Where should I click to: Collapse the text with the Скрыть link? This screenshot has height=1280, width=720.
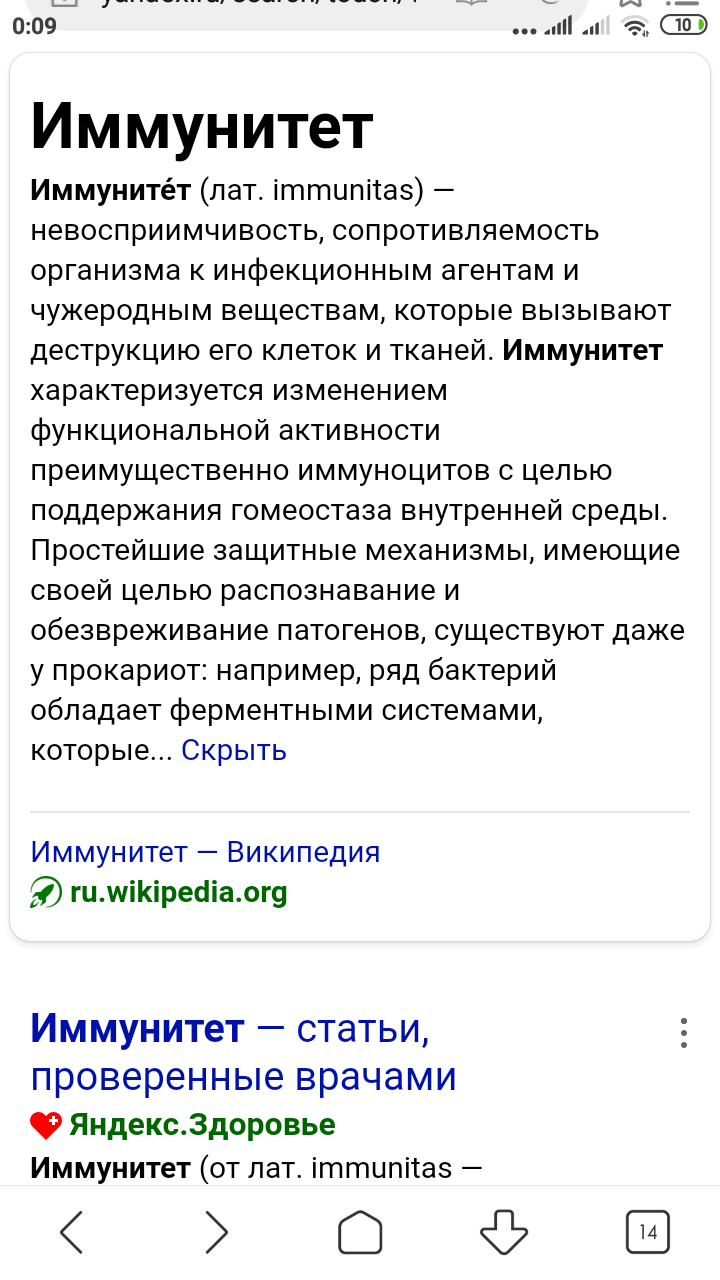pyautogui.click(x=234, y=750)
